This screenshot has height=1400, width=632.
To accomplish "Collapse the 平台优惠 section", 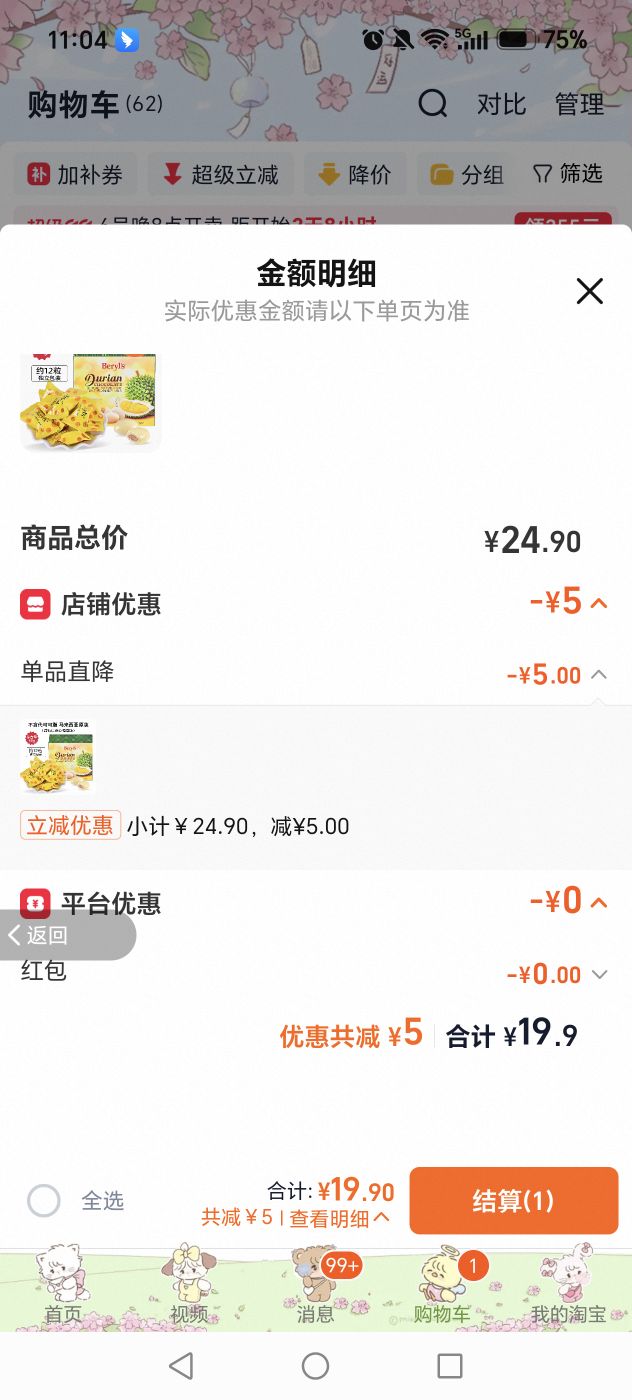I will [599, 902].
